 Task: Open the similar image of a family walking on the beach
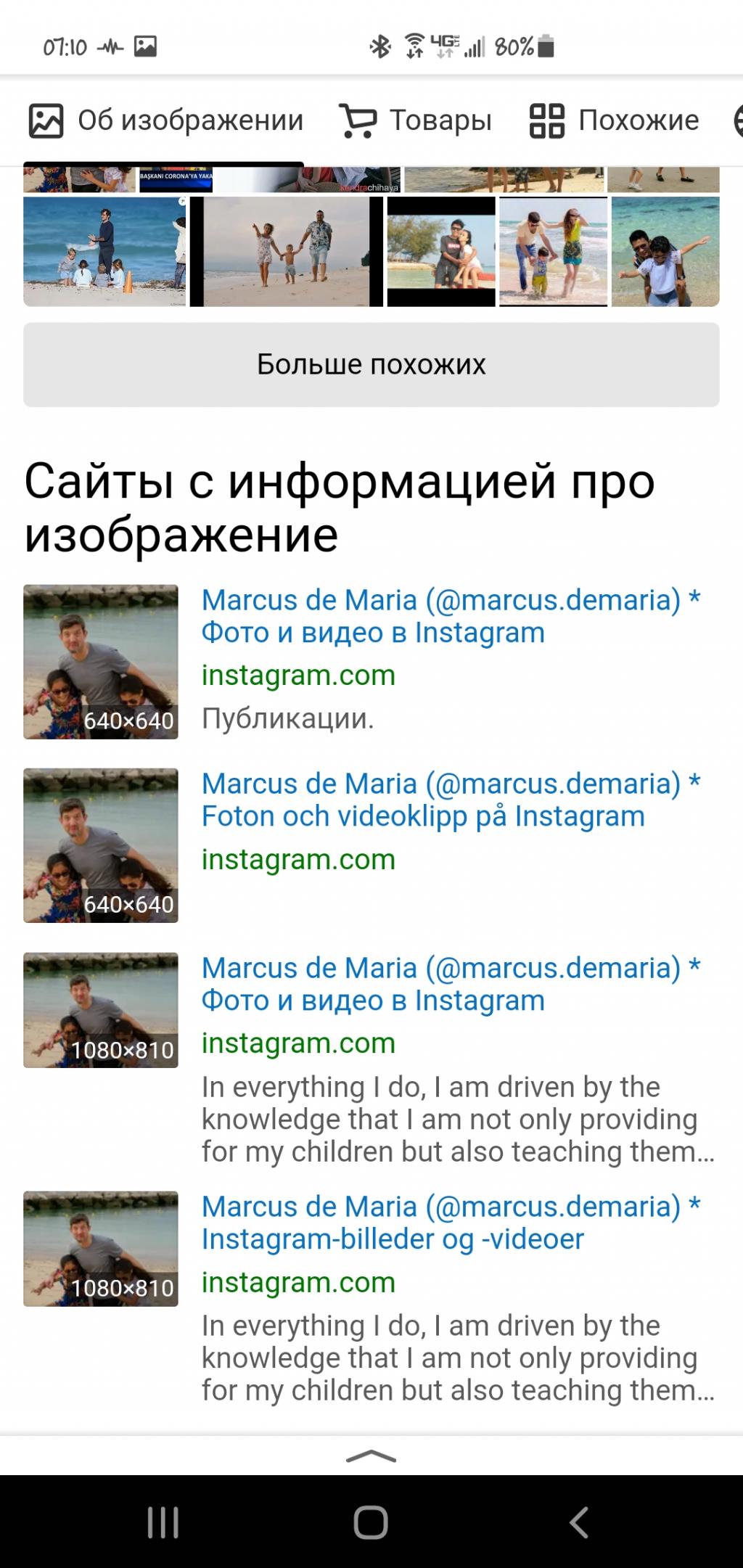pos(286,251)
